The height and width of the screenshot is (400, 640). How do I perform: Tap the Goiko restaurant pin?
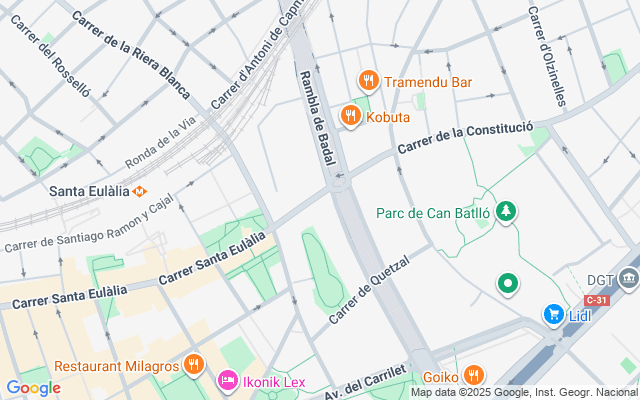coord(474,376)
